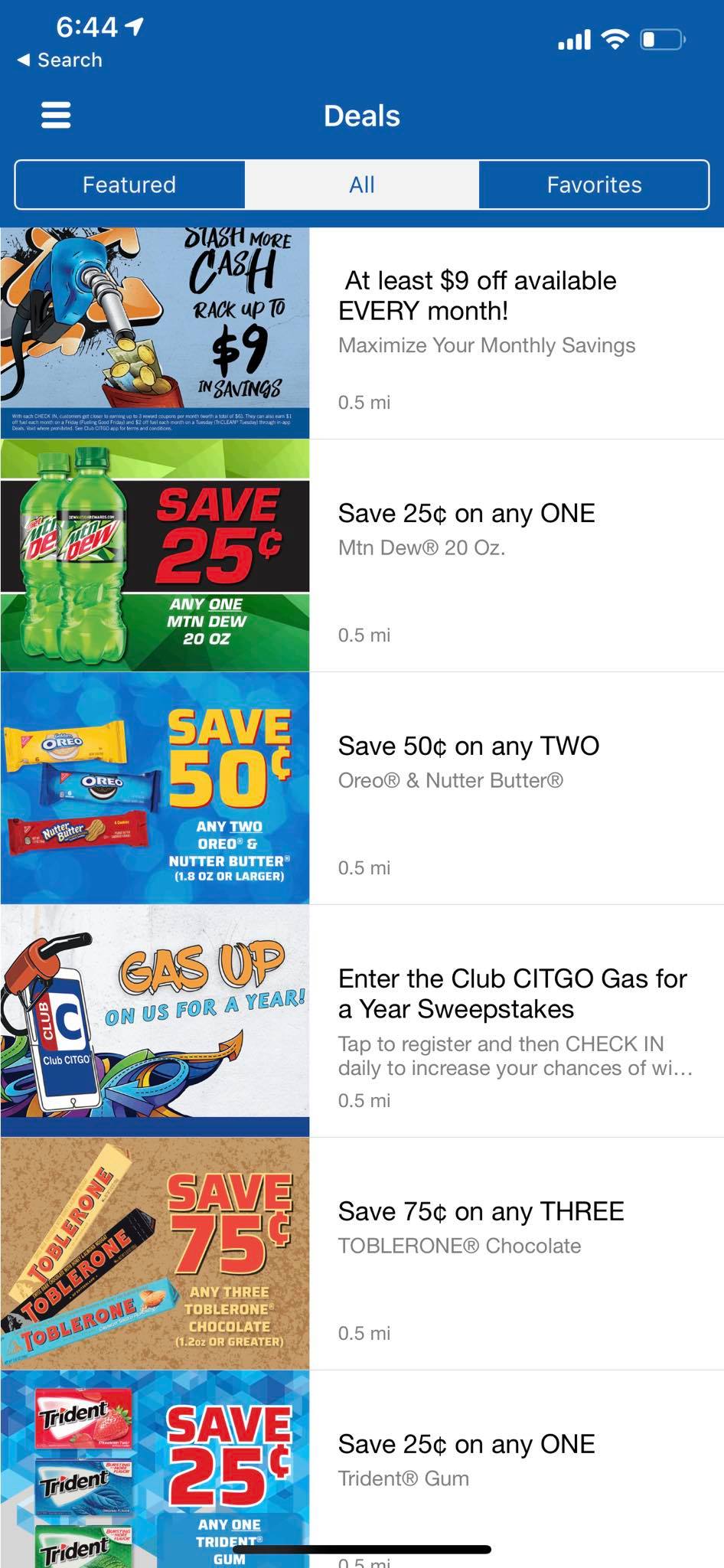Select the All deals tab

click(x=362, y=185)
